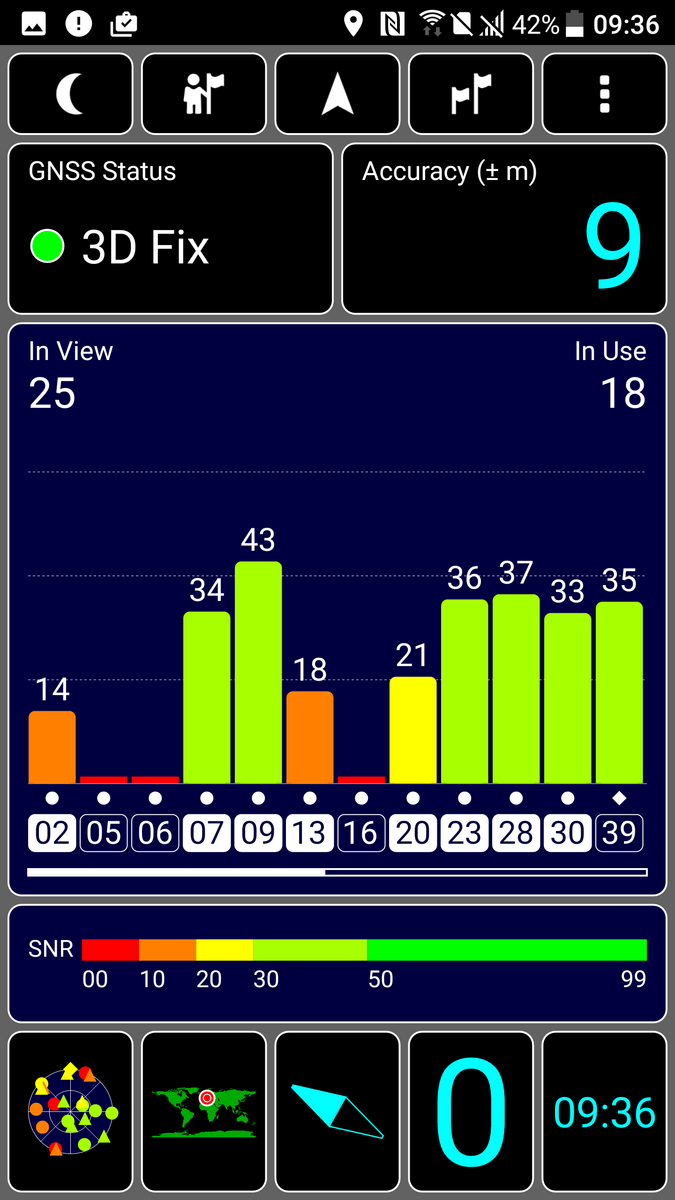
Task: Toggle night mode with the moon icon
Action: pos(71,94)
